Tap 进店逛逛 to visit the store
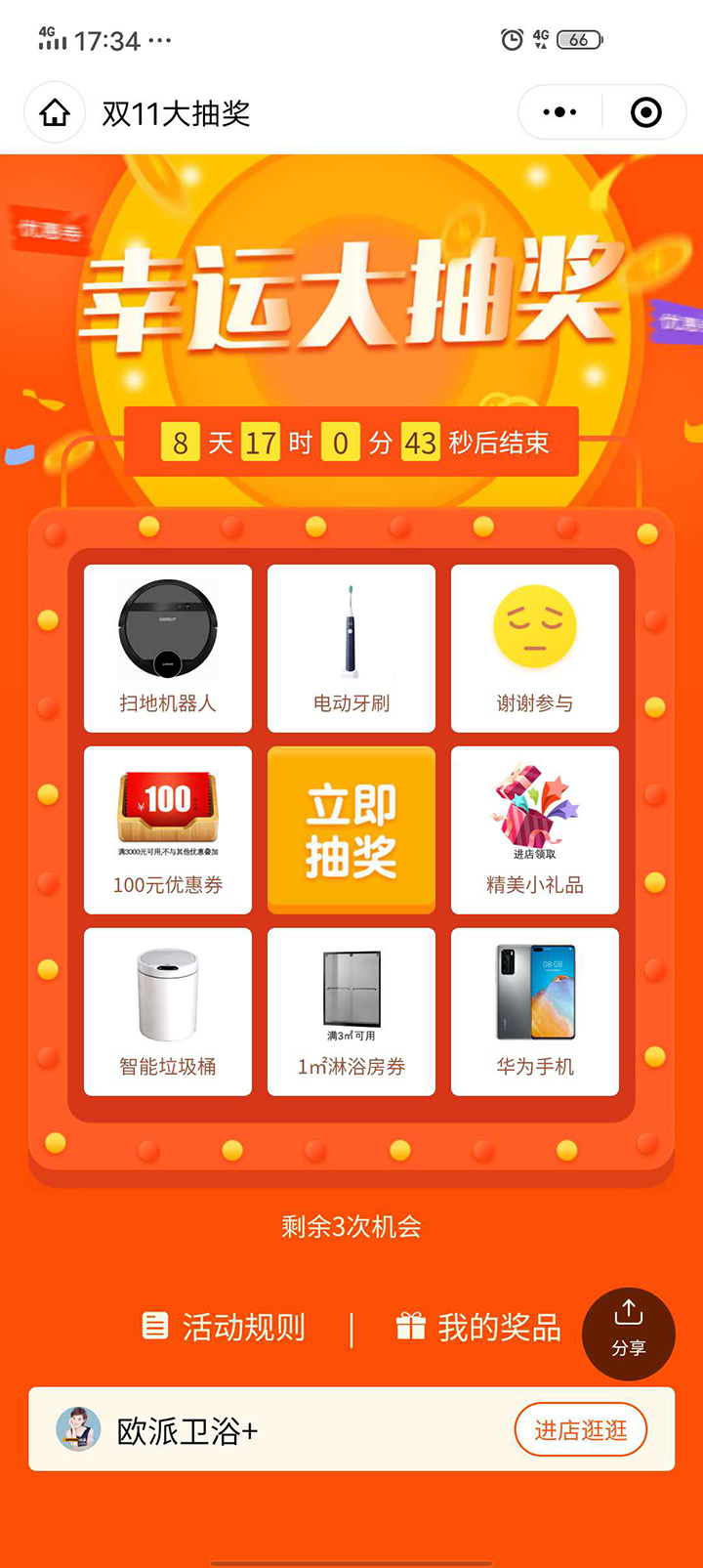The height and width of the screenshot is (1568, 703). pyautogui.click(x=581, y=1430)
